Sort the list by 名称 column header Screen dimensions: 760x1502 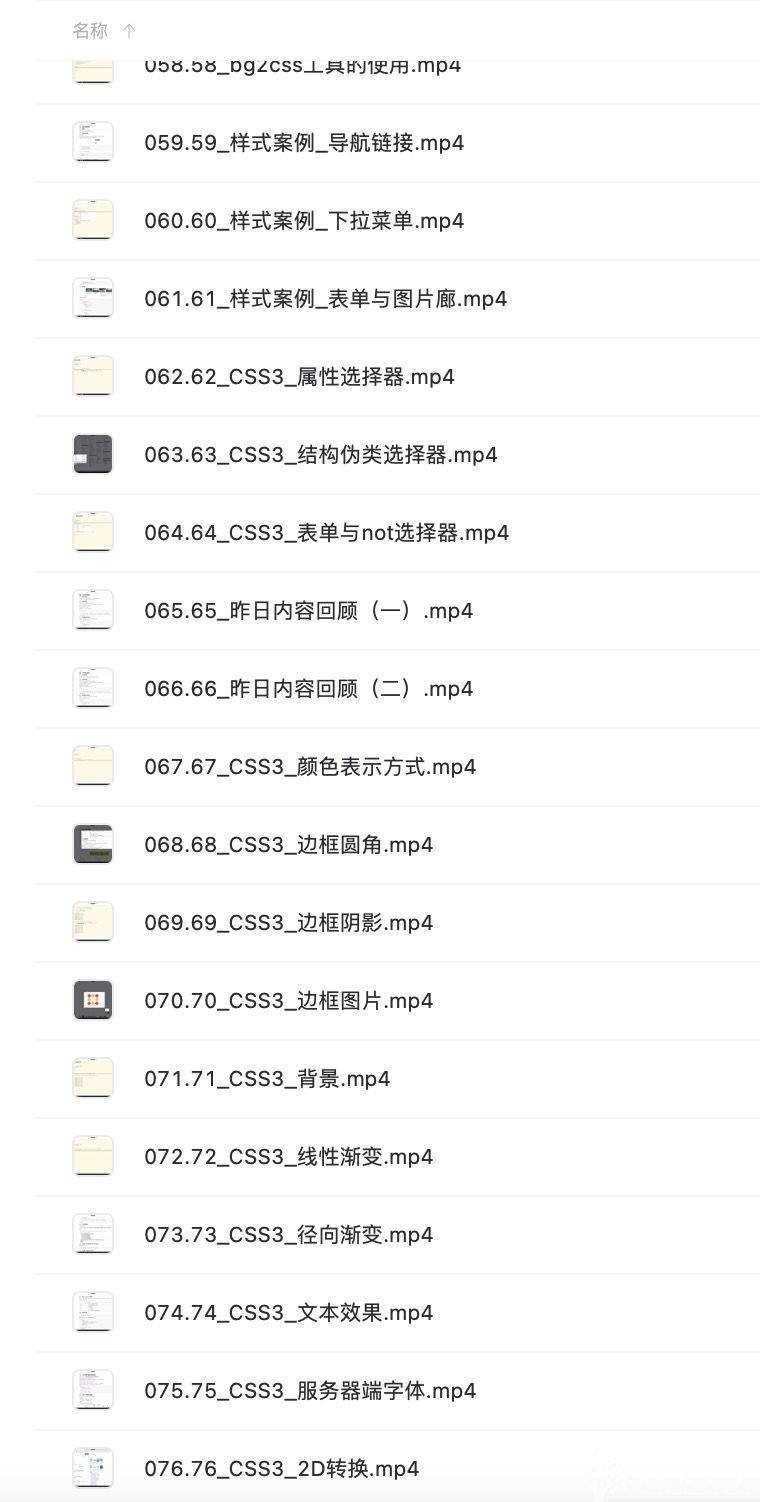(x=90, y=31)
